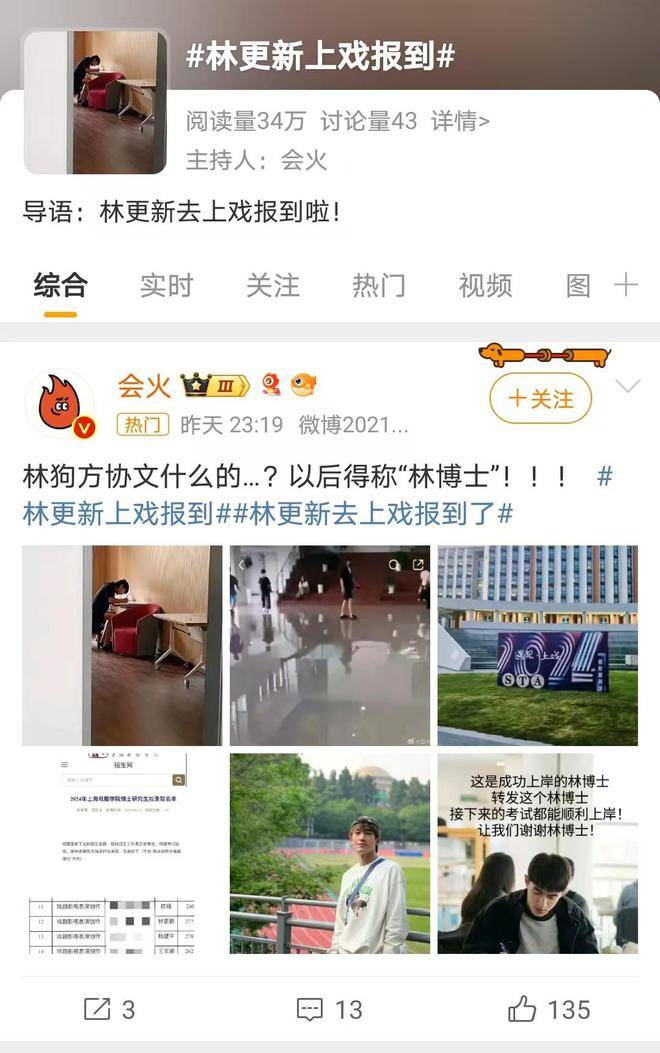This screenshot has width=660, height=1053.
Task: Open 会火's profile avatar
Action: pyautogui.click(x=59, y=404)
